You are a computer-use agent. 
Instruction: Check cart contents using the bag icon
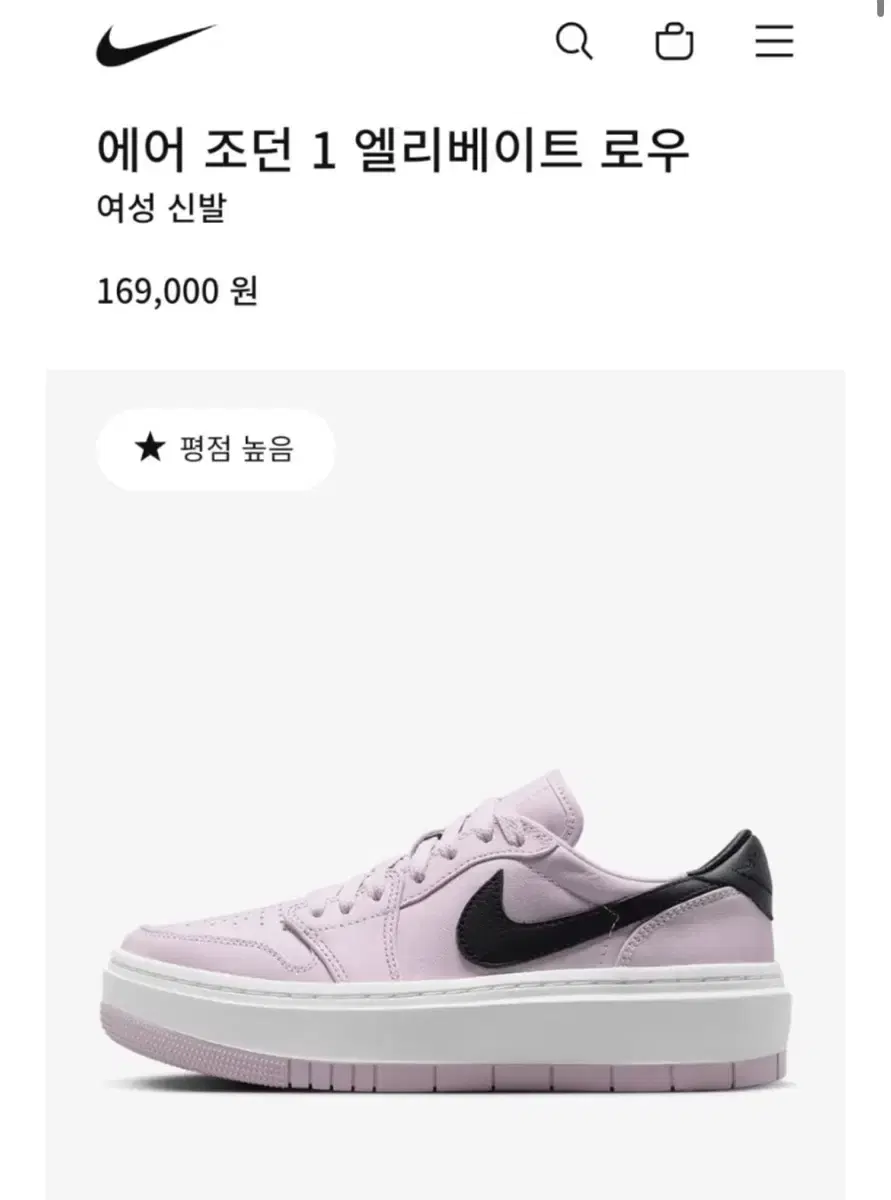675,42
